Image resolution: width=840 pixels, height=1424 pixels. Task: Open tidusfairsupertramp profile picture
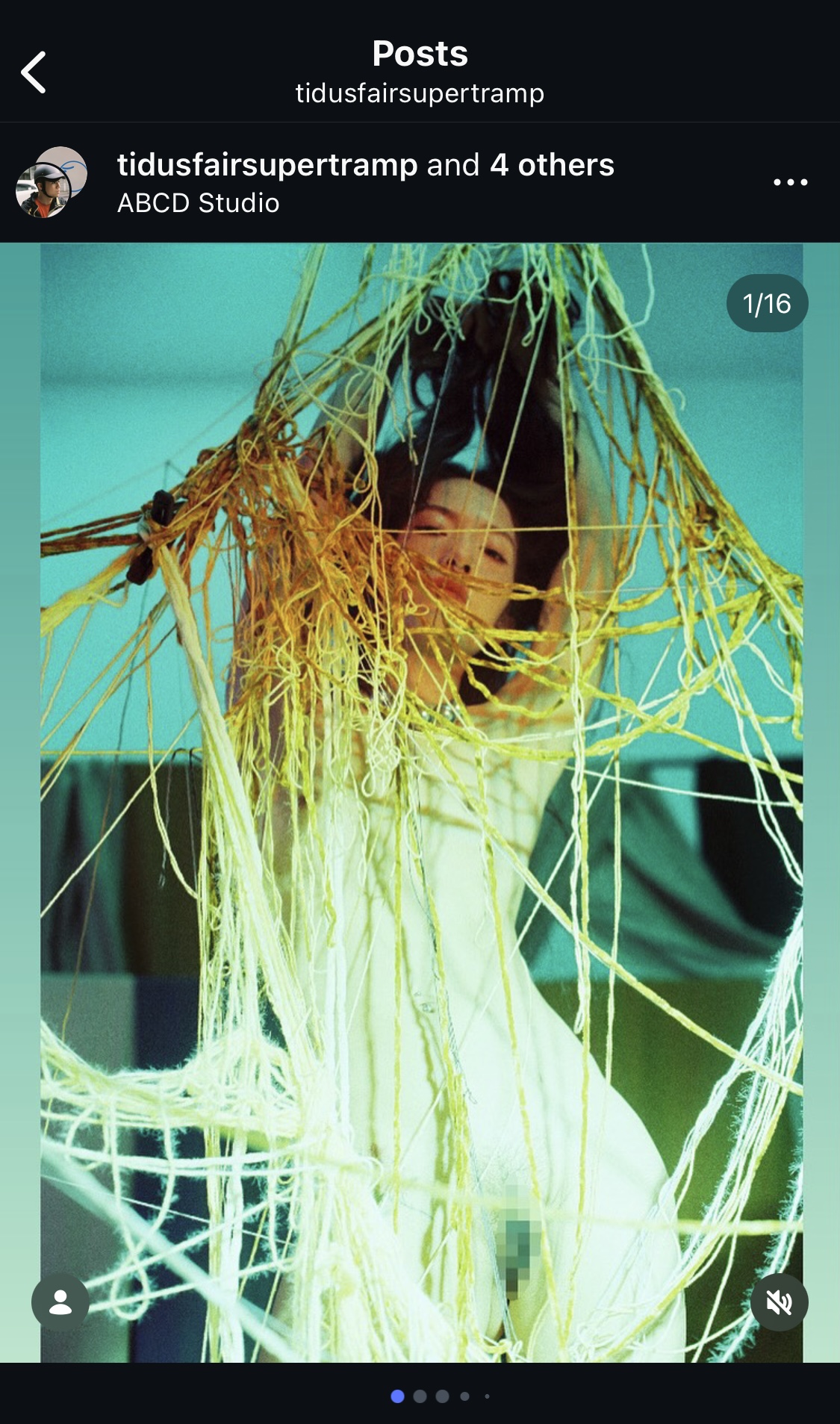tap(51, 182)
